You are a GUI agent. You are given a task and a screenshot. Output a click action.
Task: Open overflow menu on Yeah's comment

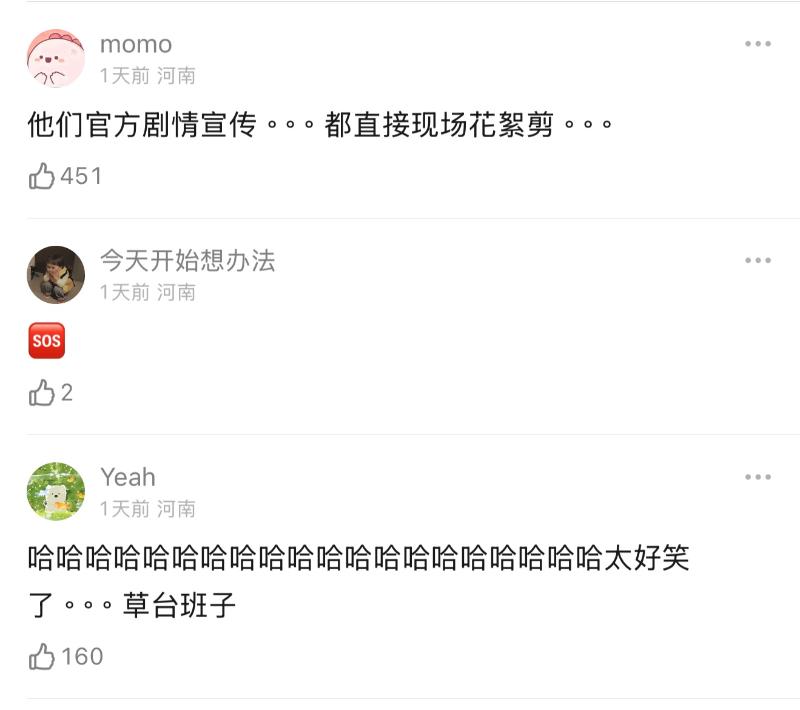758,477
